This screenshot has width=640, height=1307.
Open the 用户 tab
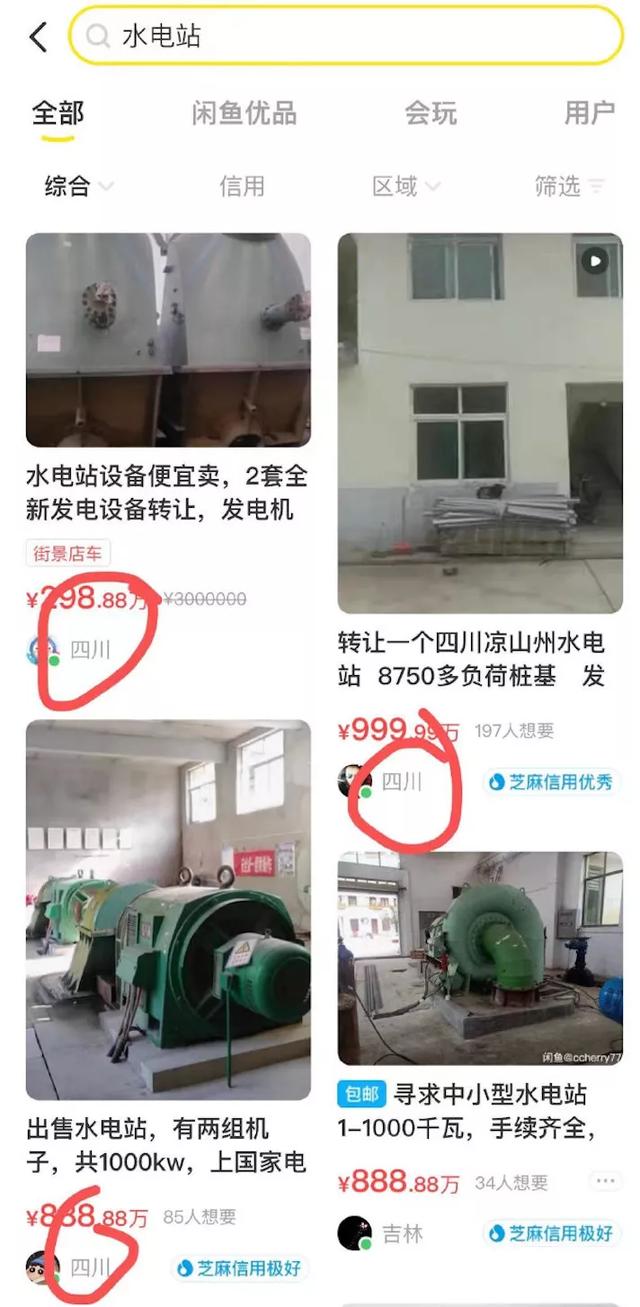coord(589,113)
